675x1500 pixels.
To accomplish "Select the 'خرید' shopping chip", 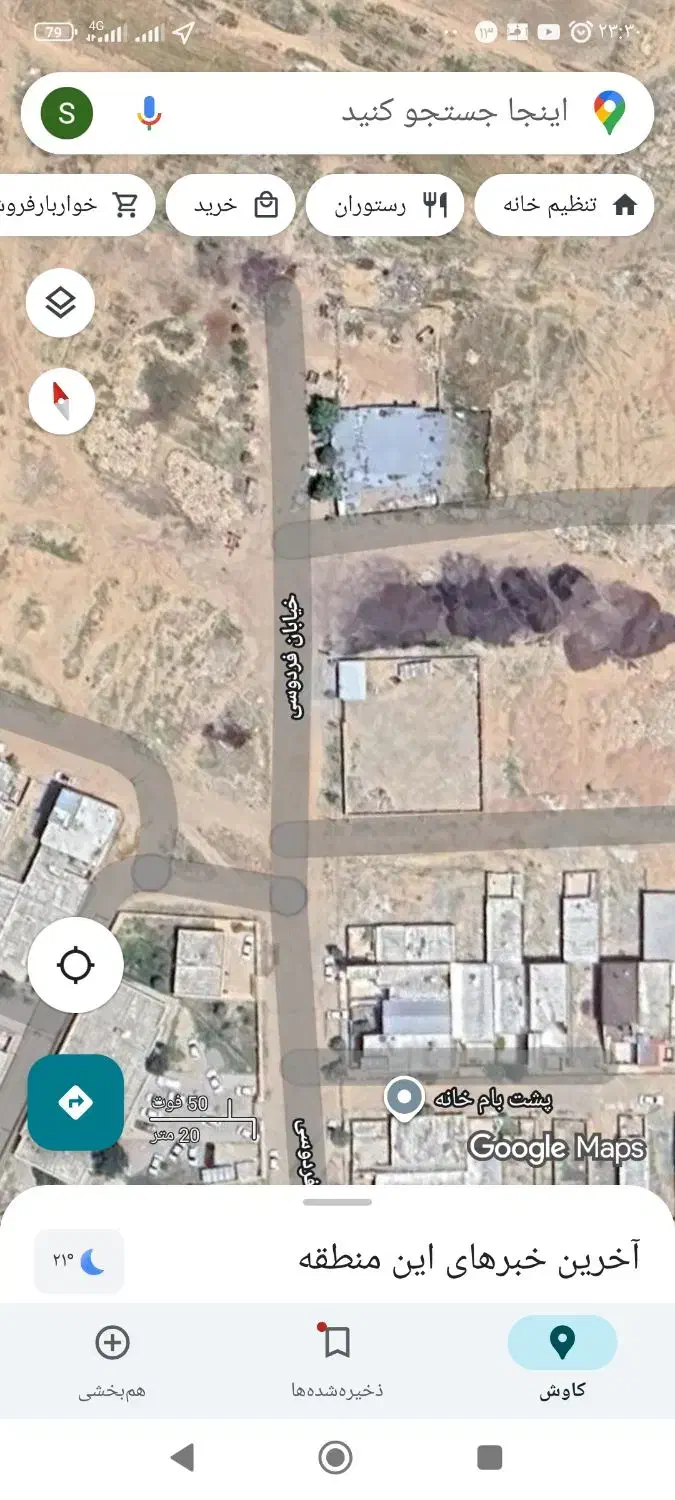I will click(x=231, y=206).
